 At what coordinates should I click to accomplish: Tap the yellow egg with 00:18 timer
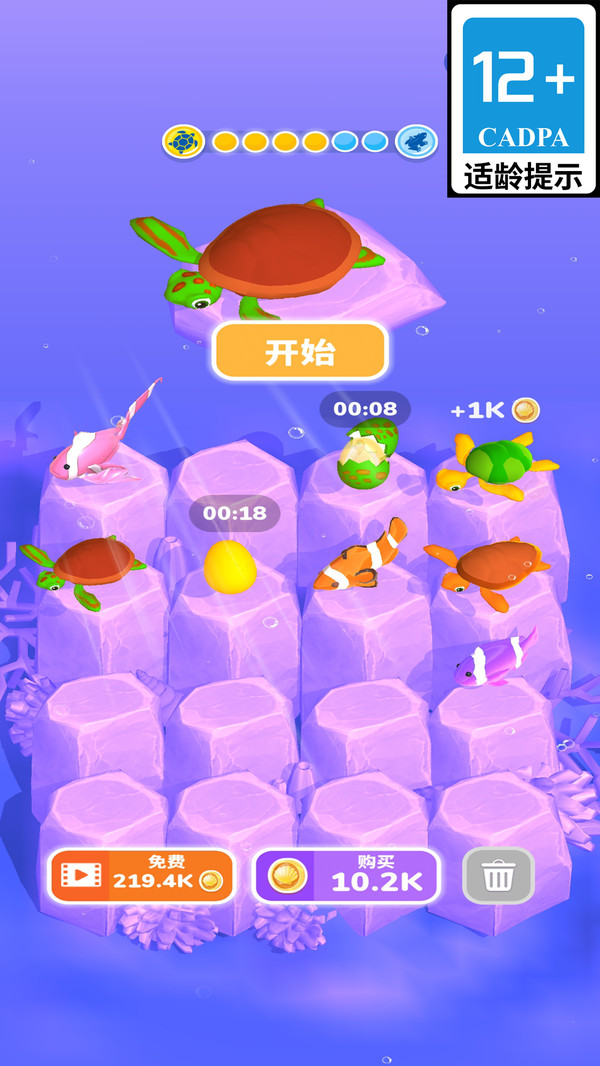tap(230, 567)
